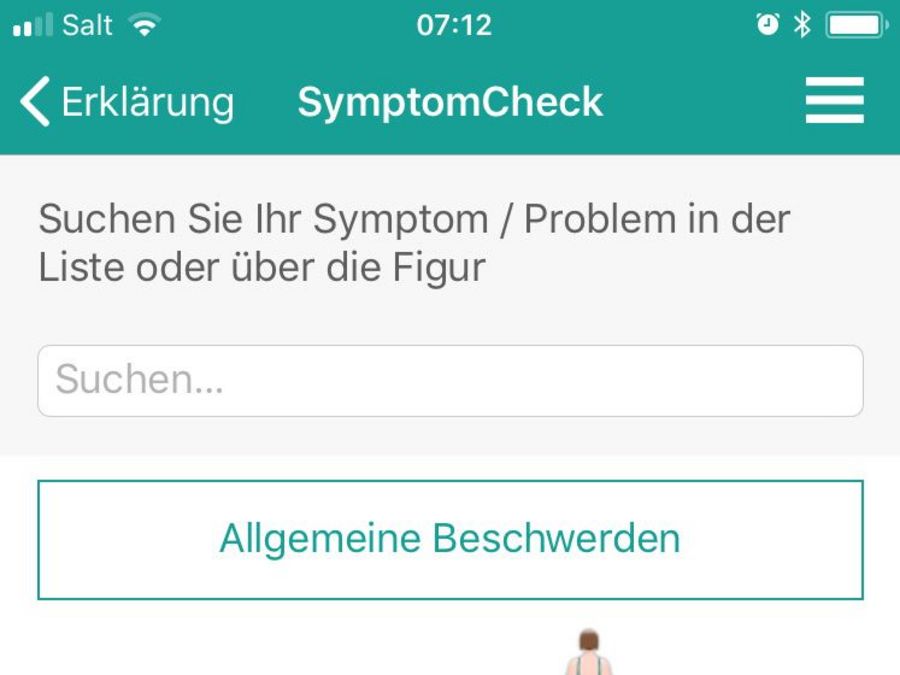This screenshot has width=900, height=675.
Task: Open the hamburger menu
Action: coord(834,102)
